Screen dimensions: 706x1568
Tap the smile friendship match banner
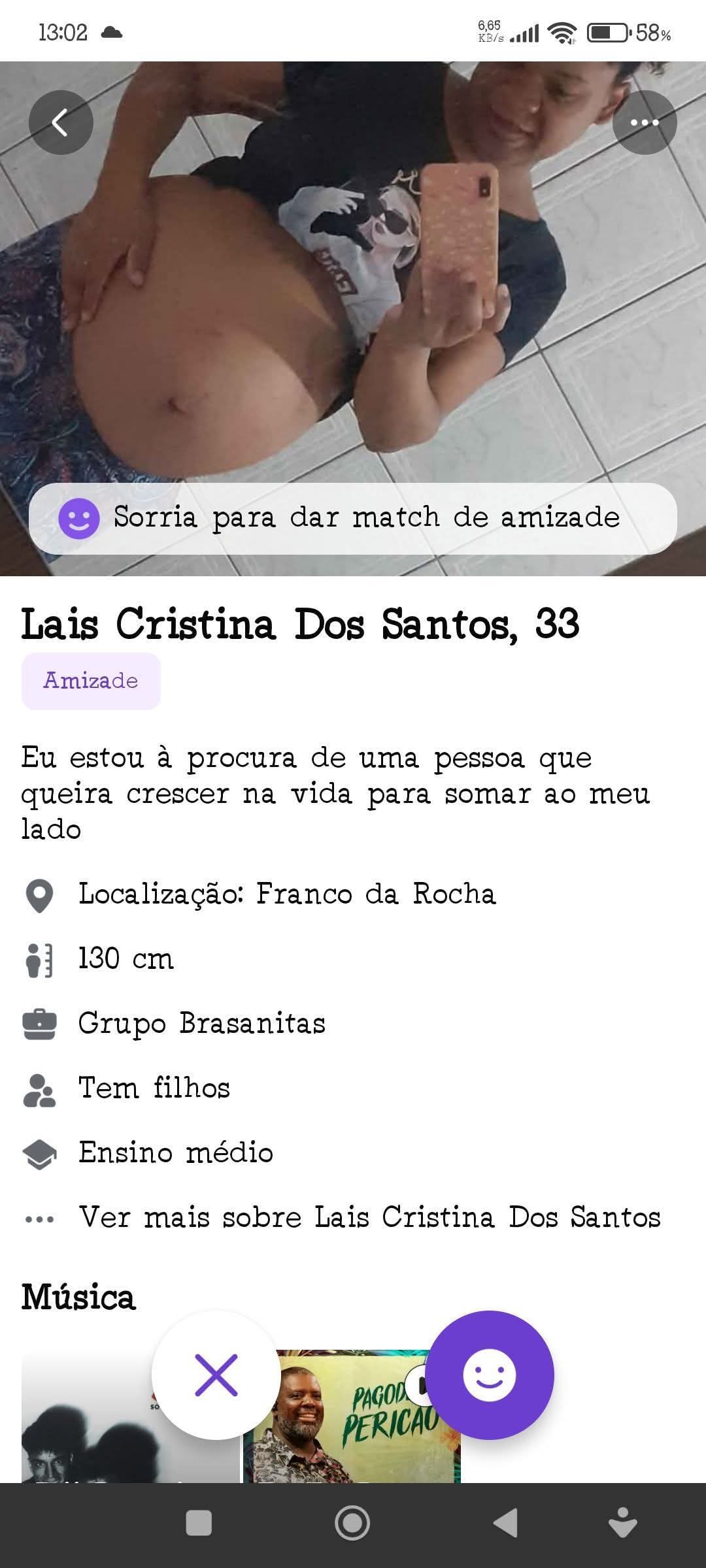pyautogui.click(x=352, y=518)
